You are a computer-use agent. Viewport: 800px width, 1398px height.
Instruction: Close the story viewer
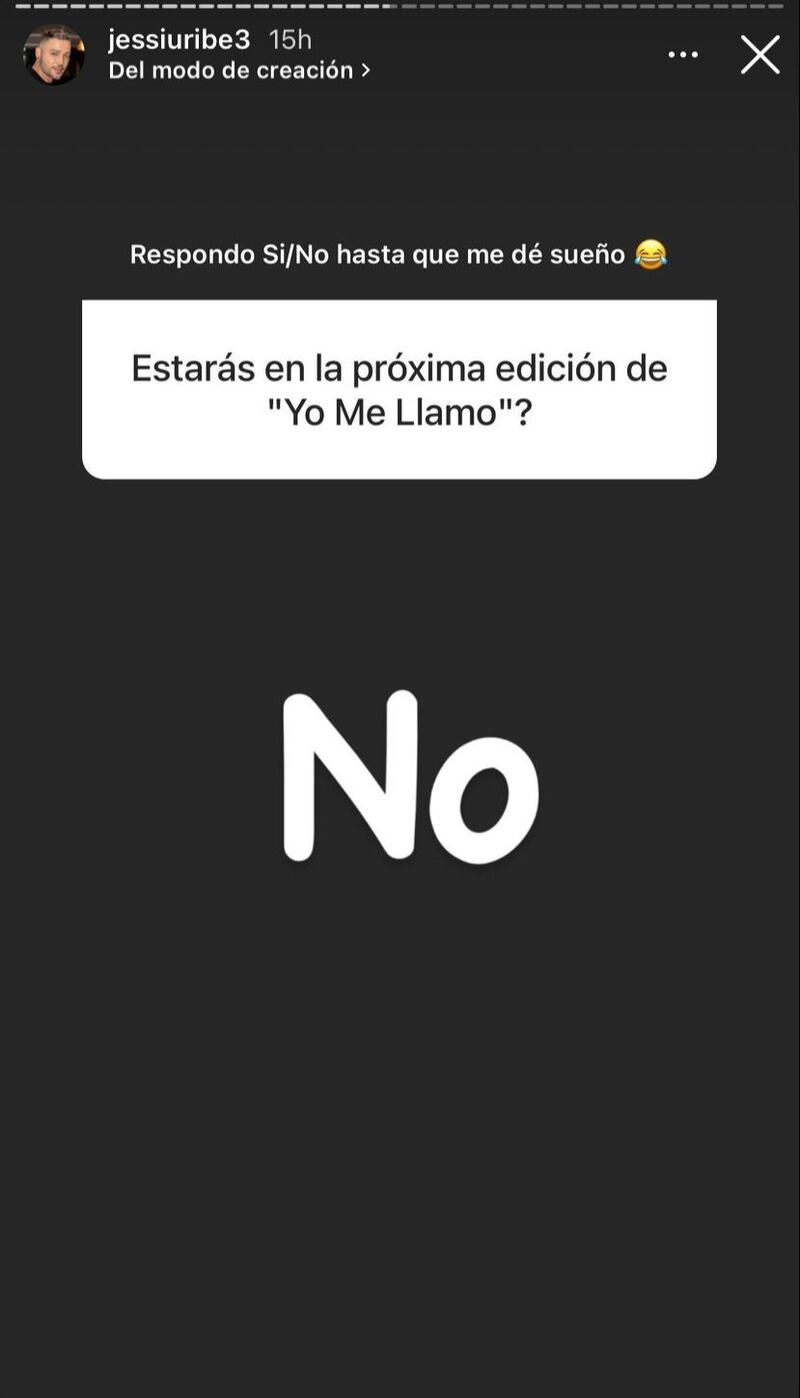click(760, 55)
